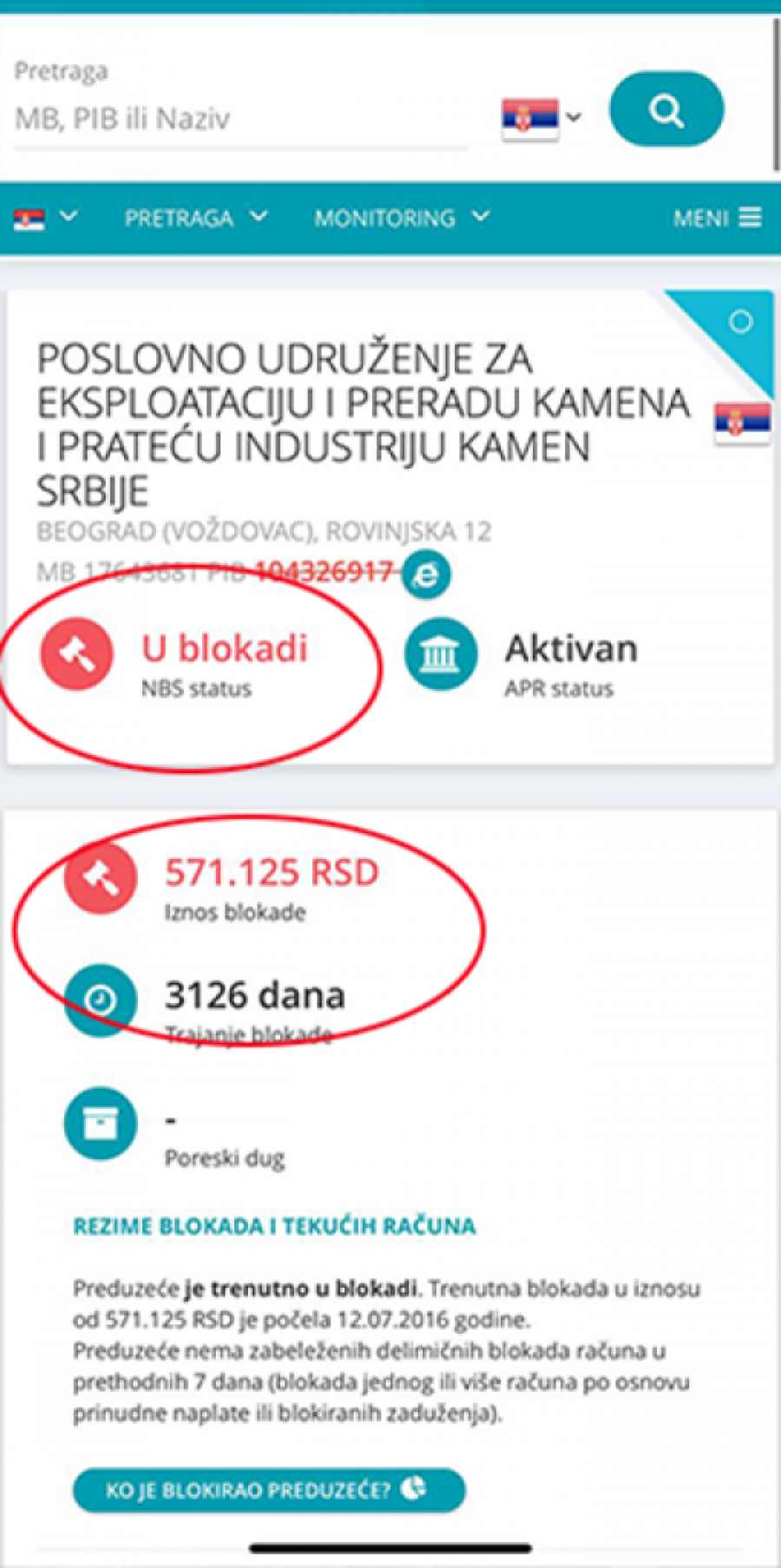This screenshot has width=781, height=1568.
Task: Tap the circle icon in the card corner
Action: 740,322
